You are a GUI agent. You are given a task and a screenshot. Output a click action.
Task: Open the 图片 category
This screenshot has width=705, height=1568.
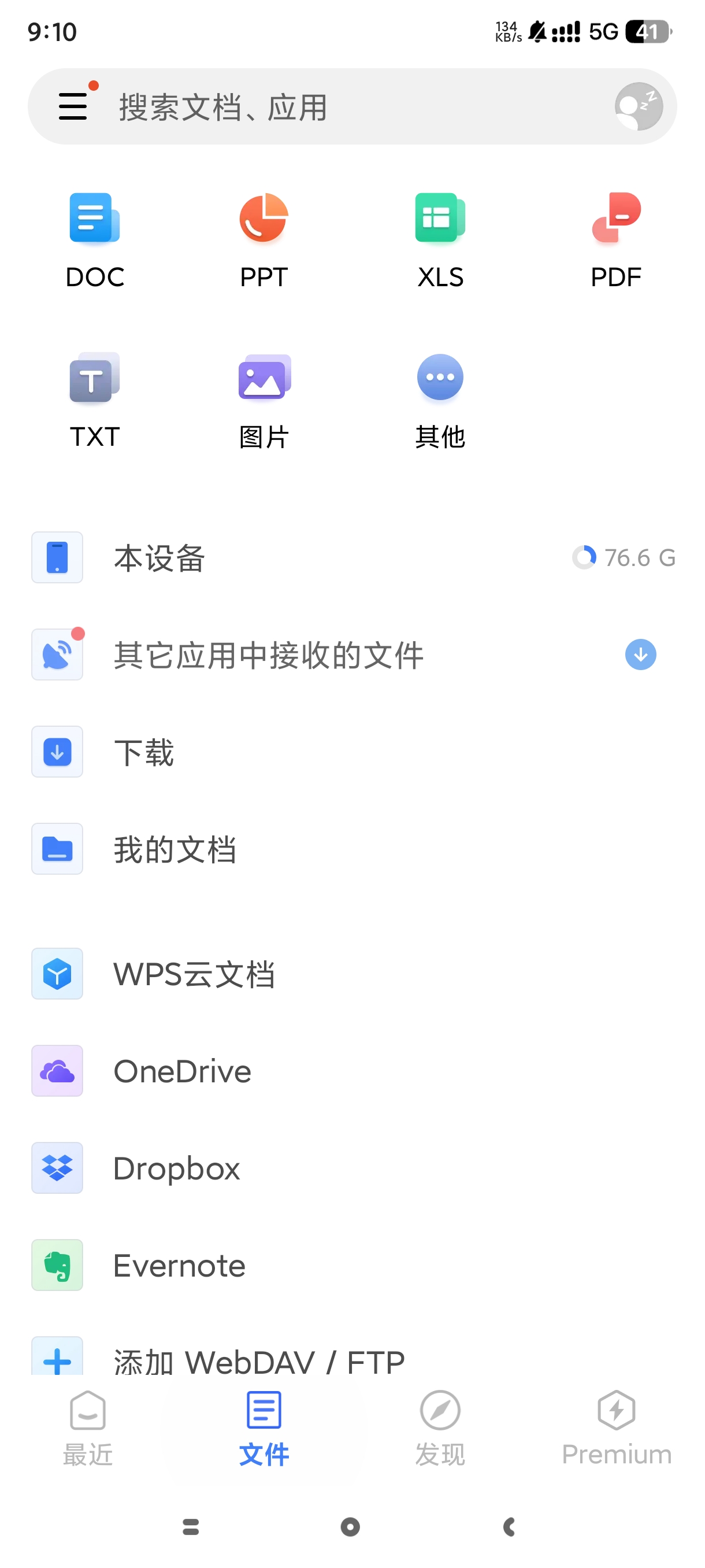[264, 400]
